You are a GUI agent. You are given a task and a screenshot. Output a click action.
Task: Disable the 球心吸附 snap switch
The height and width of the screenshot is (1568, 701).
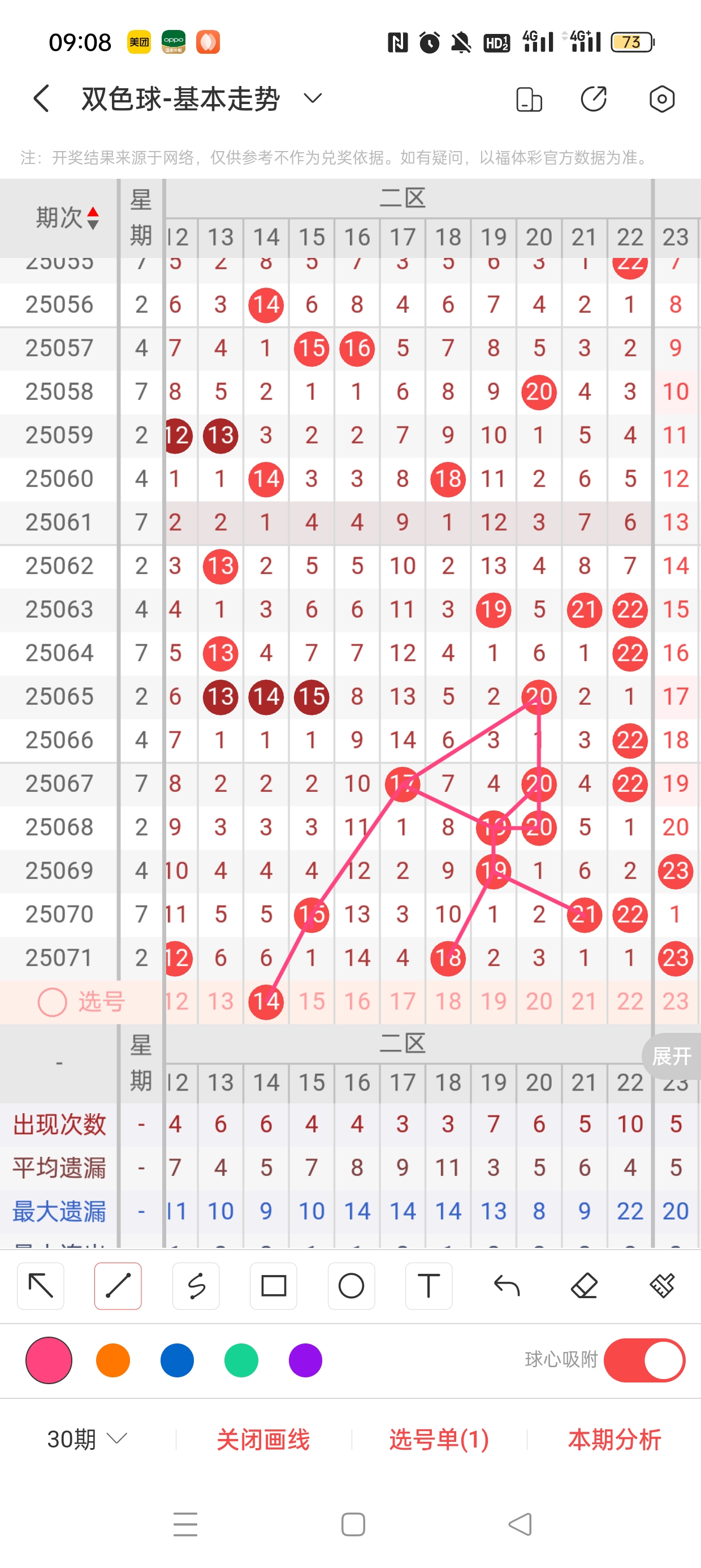644,1360
